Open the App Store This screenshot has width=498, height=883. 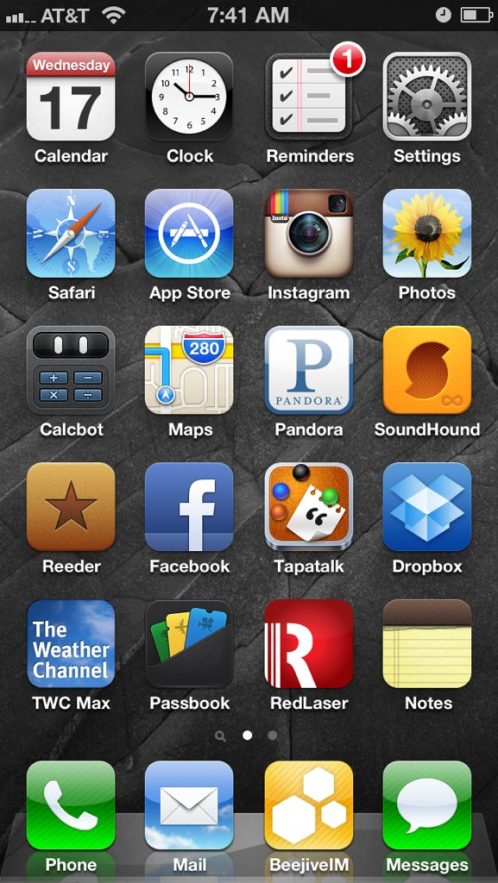pos(189,233)
